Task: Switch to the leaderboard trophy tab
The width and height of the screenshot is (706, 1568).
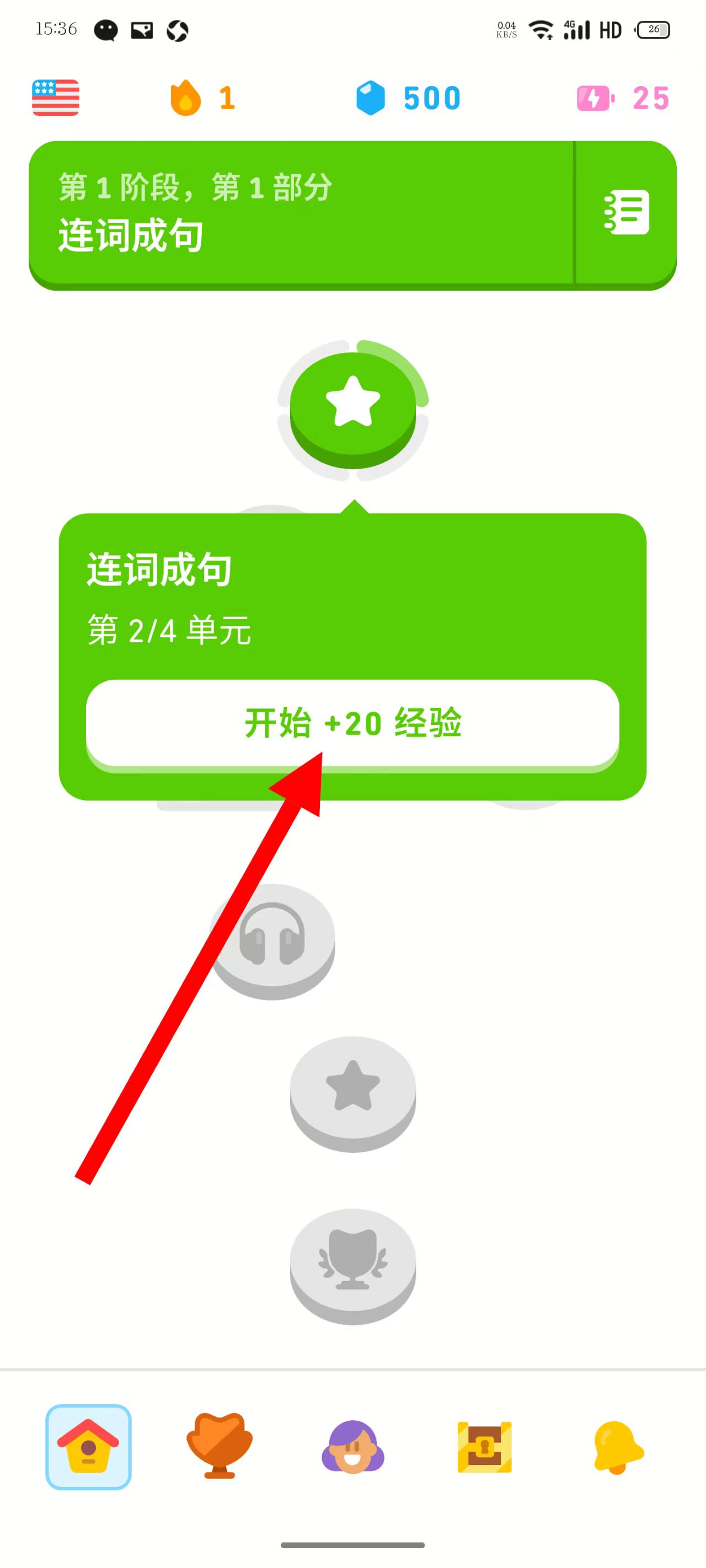Action: (x=220, y=1447)
